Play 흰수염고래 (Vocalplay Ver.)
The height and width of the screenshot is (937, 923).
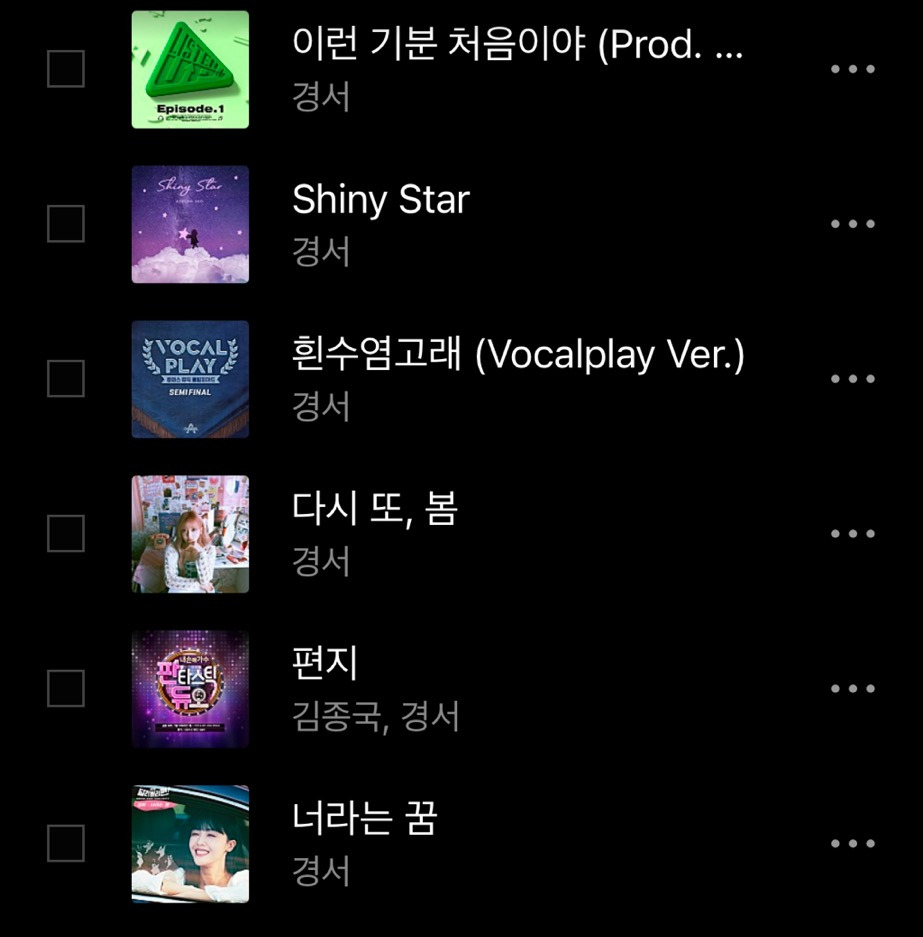click(x=517, y=356)
